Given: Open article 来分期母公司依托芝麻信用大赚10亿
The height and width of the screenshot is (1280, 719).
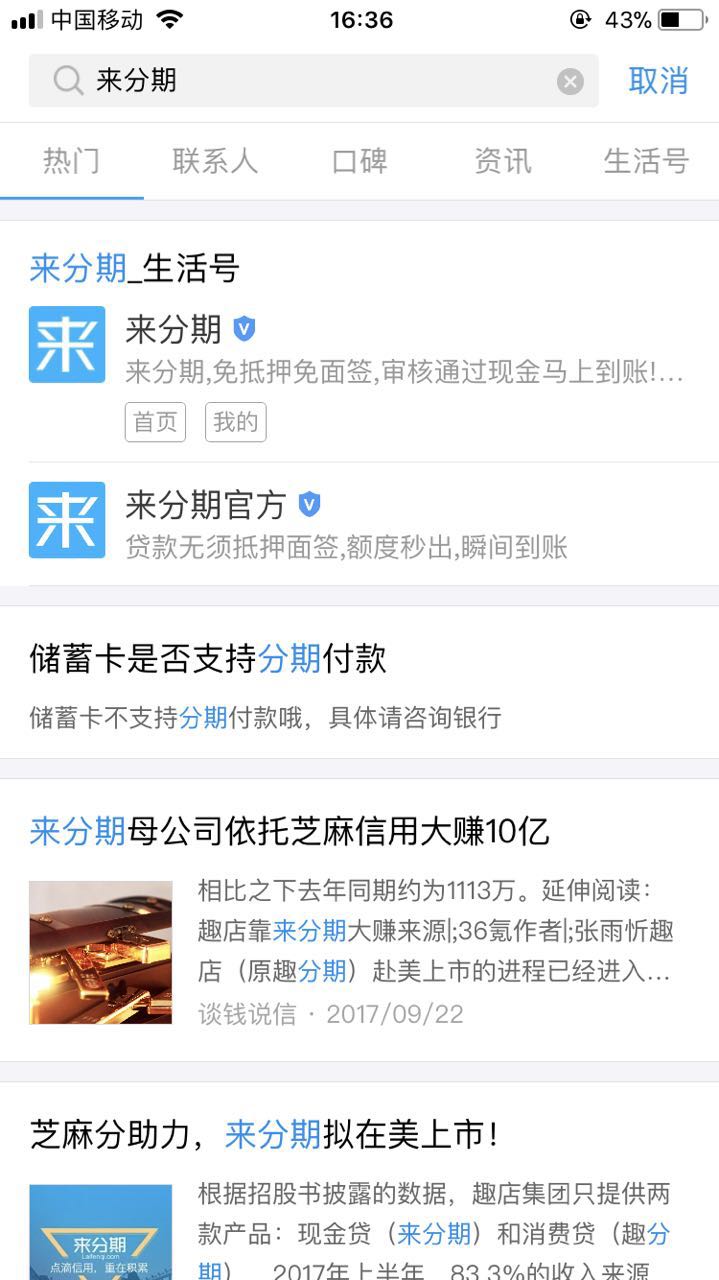Looking at the screenshot, I should 359,920.
